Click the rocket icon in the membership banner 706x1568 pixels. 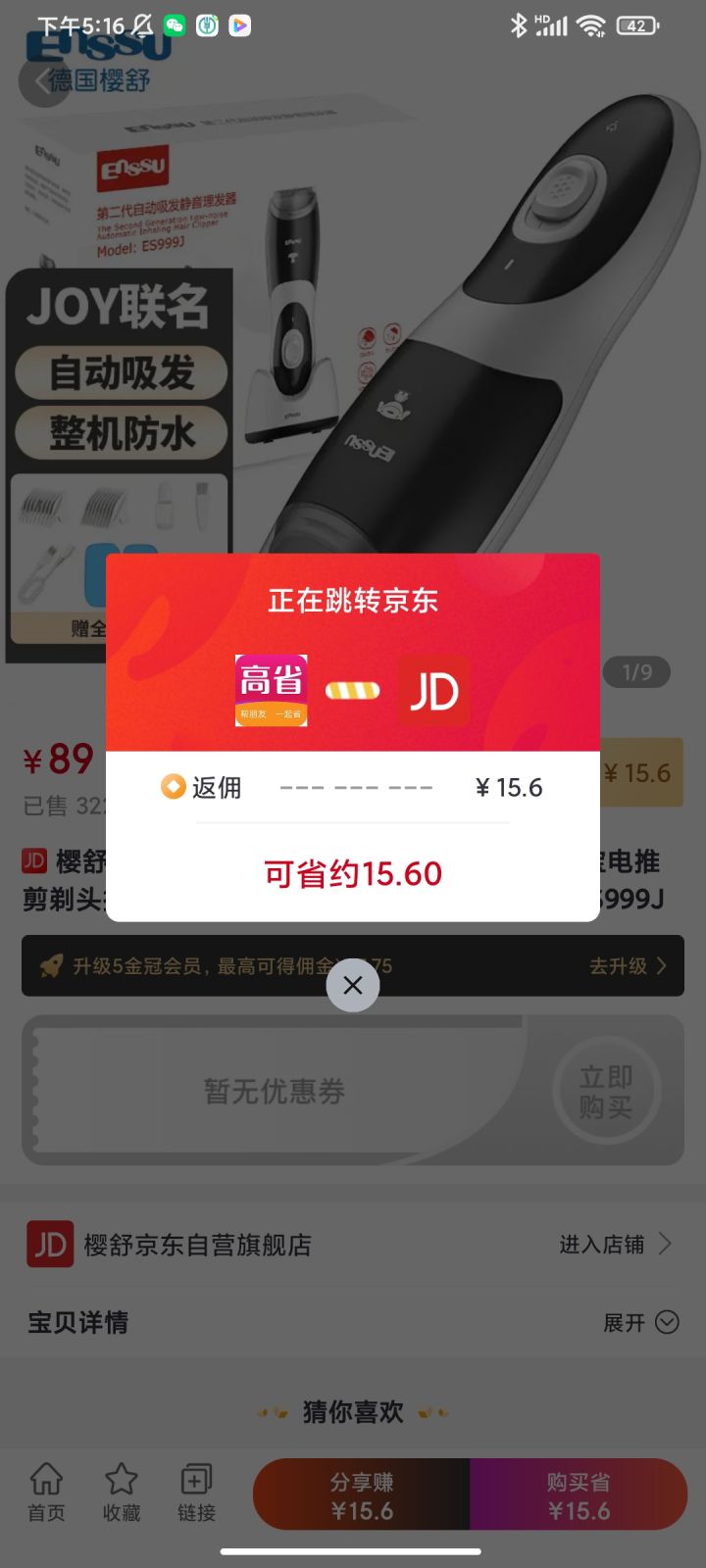pos(50,966)
